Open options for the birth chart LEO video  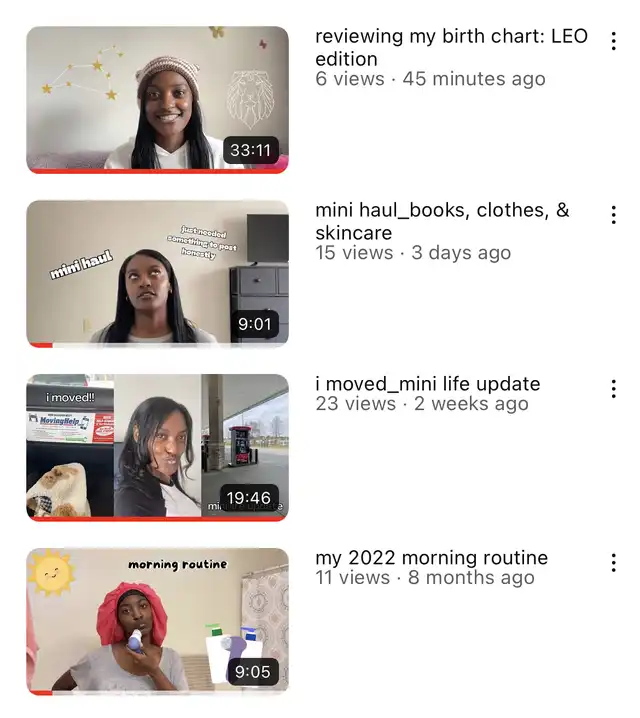pyautogui.click(x=613, y=41)
